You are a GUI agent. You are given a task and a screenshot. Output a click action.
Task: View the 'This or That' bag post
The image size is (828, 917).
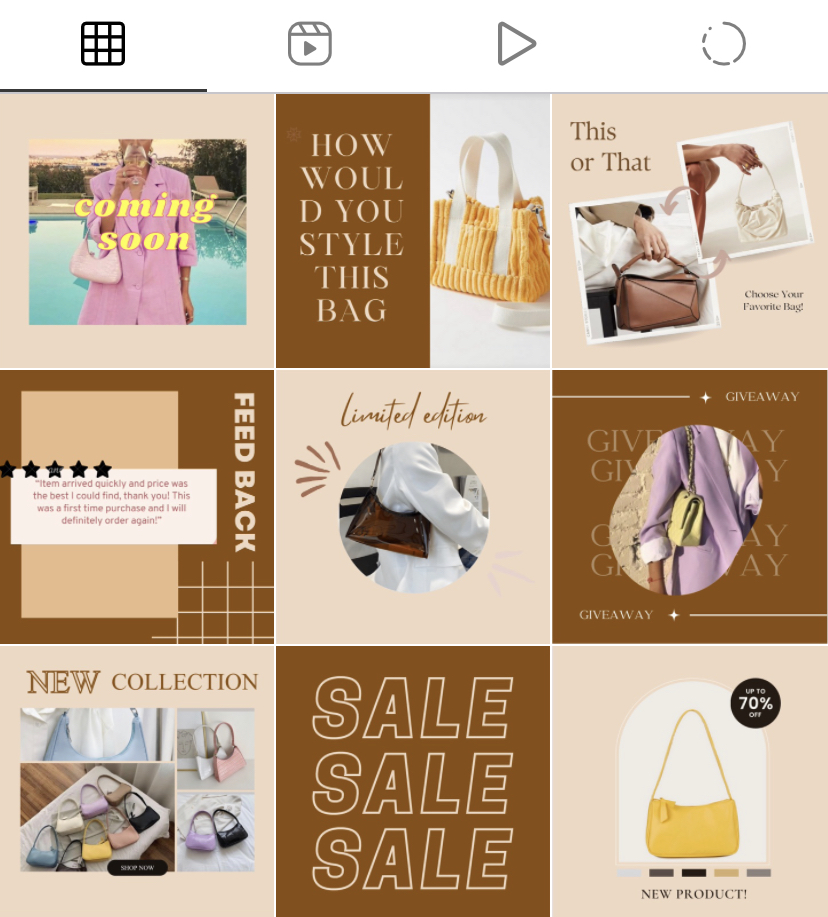pyautogui.click(x=689, y=231)
